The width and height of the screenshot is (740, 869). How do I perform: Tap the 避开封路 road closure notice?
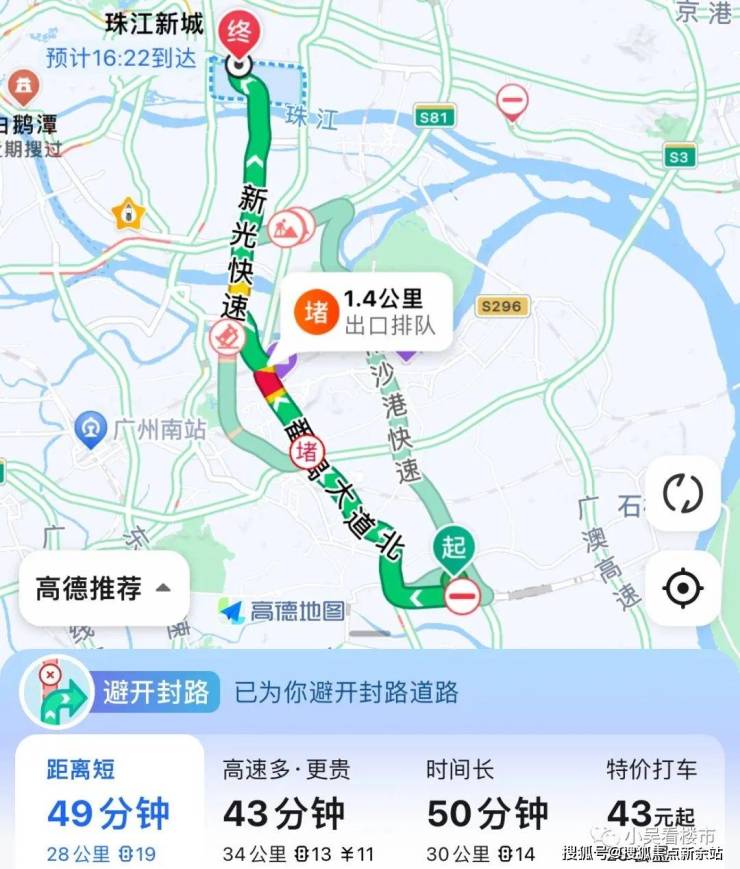point(159,691)
